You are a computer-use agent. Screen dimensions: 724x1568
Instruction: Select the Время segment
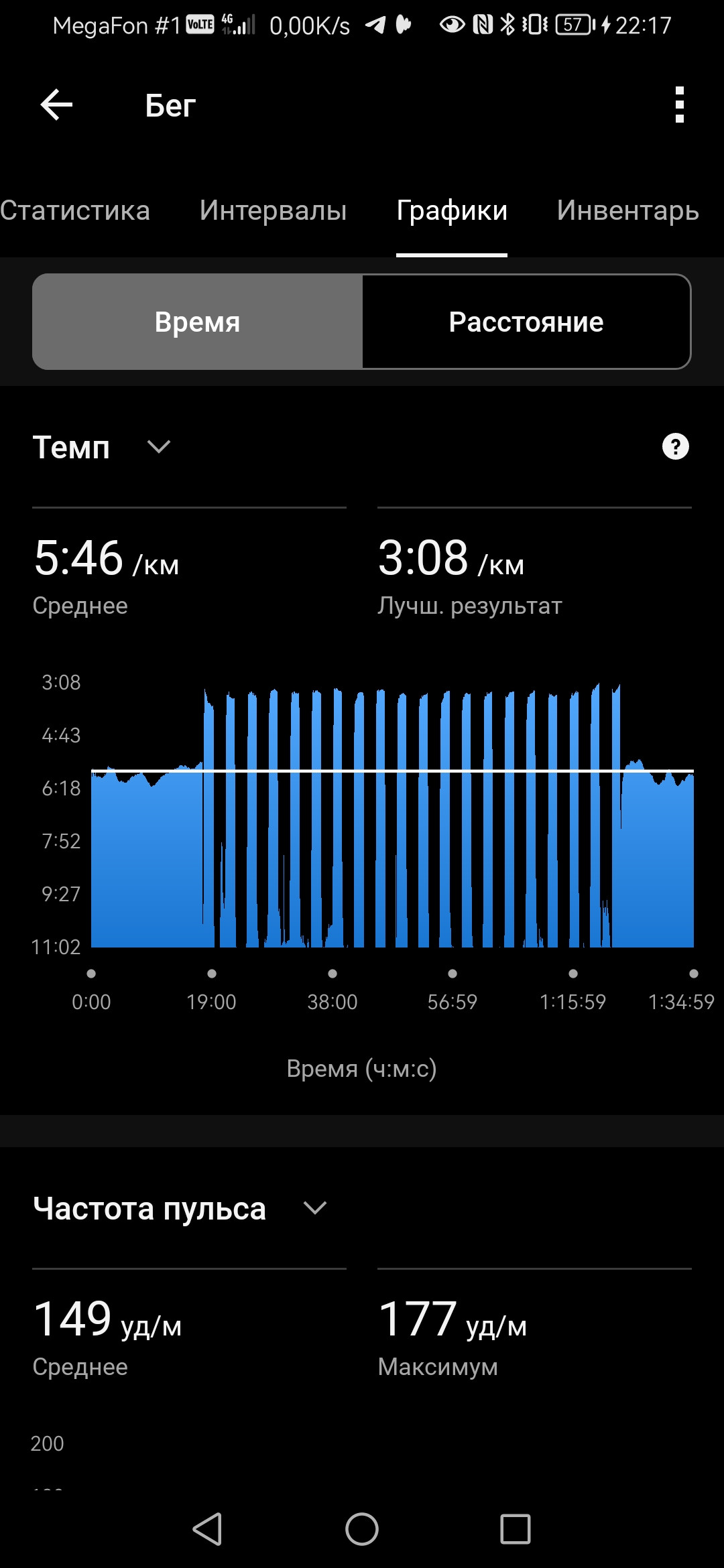pos(198,322)
